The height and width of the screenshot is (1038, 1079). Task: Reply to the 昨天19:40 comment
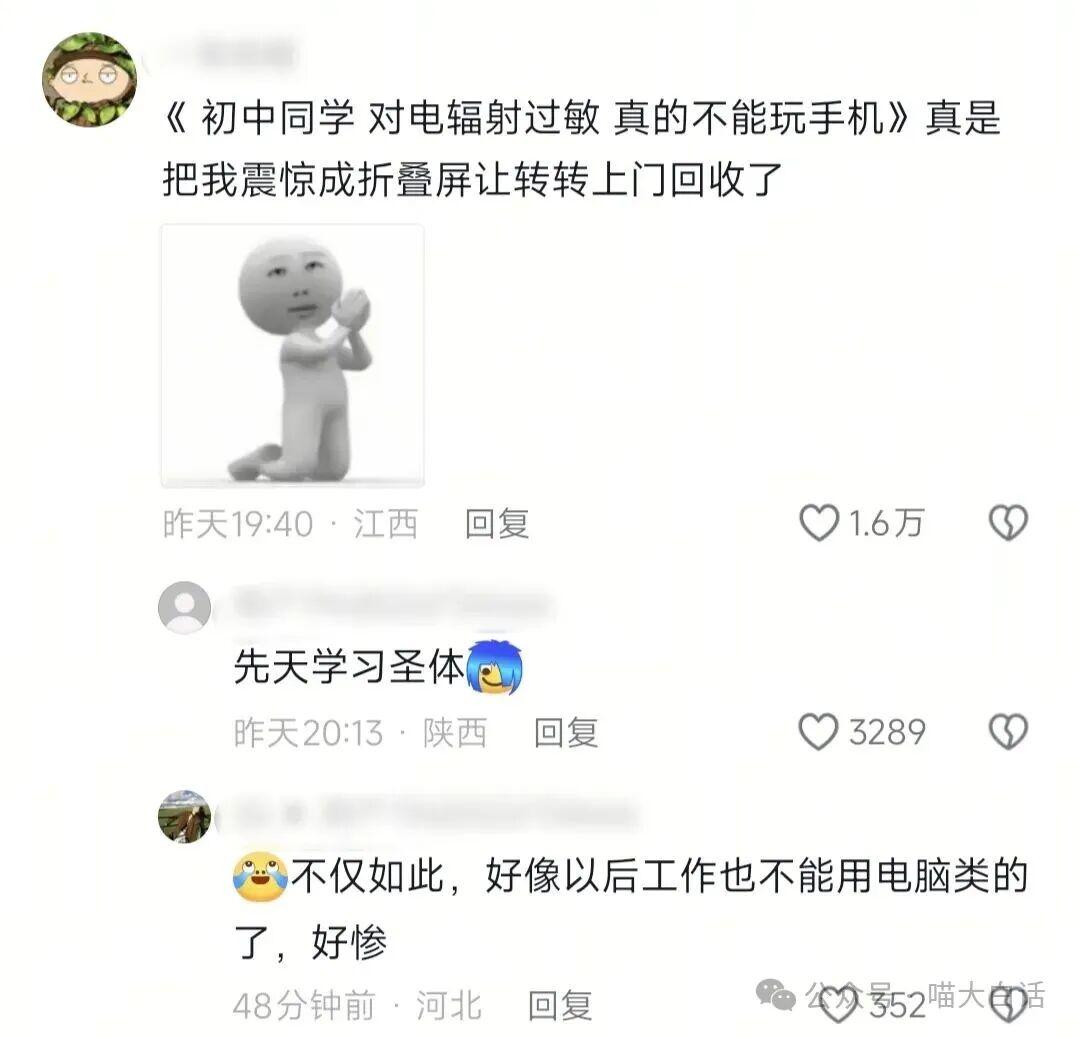[x=497, y=523]
